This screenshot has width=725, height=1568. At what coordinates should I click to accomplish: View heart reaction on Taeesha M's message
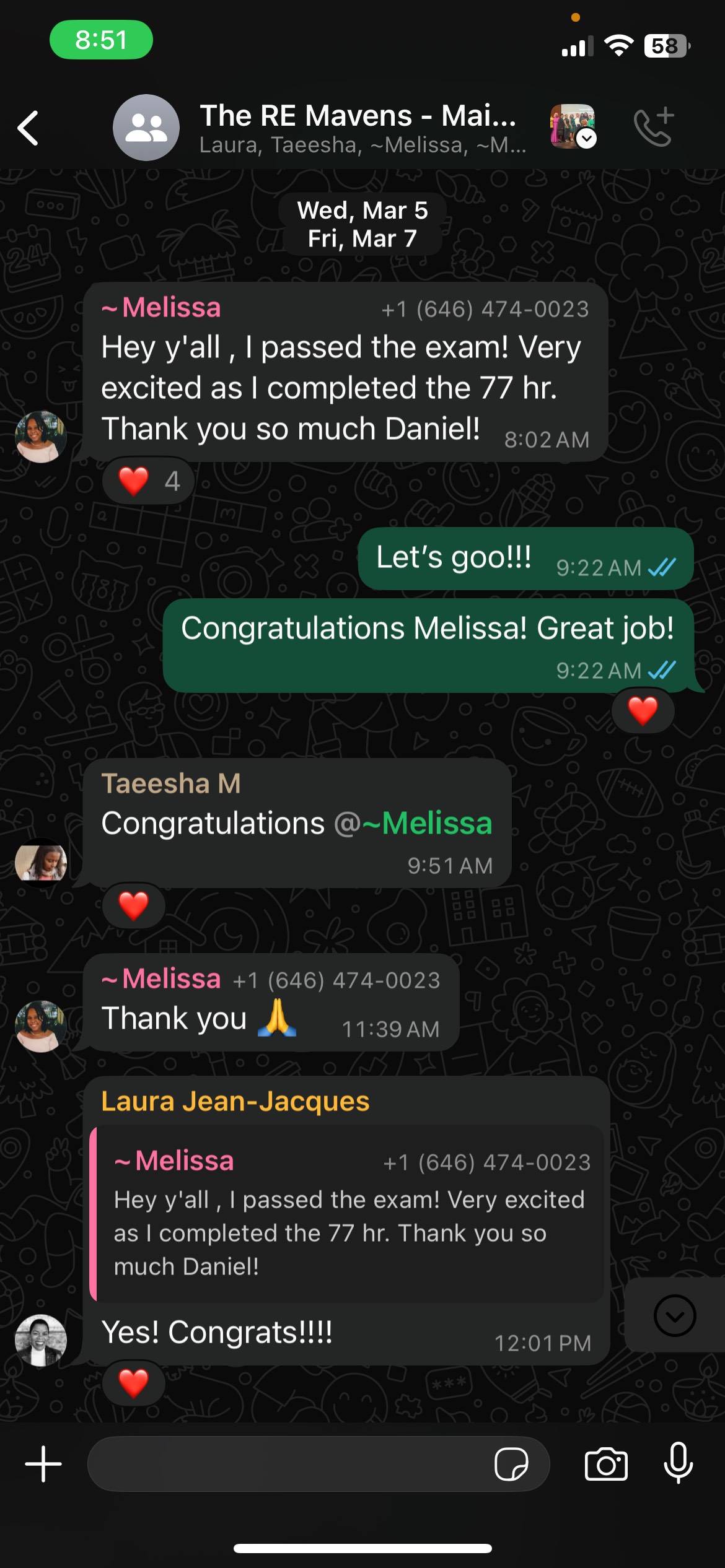pyautogui.click(x=134, y=905)
